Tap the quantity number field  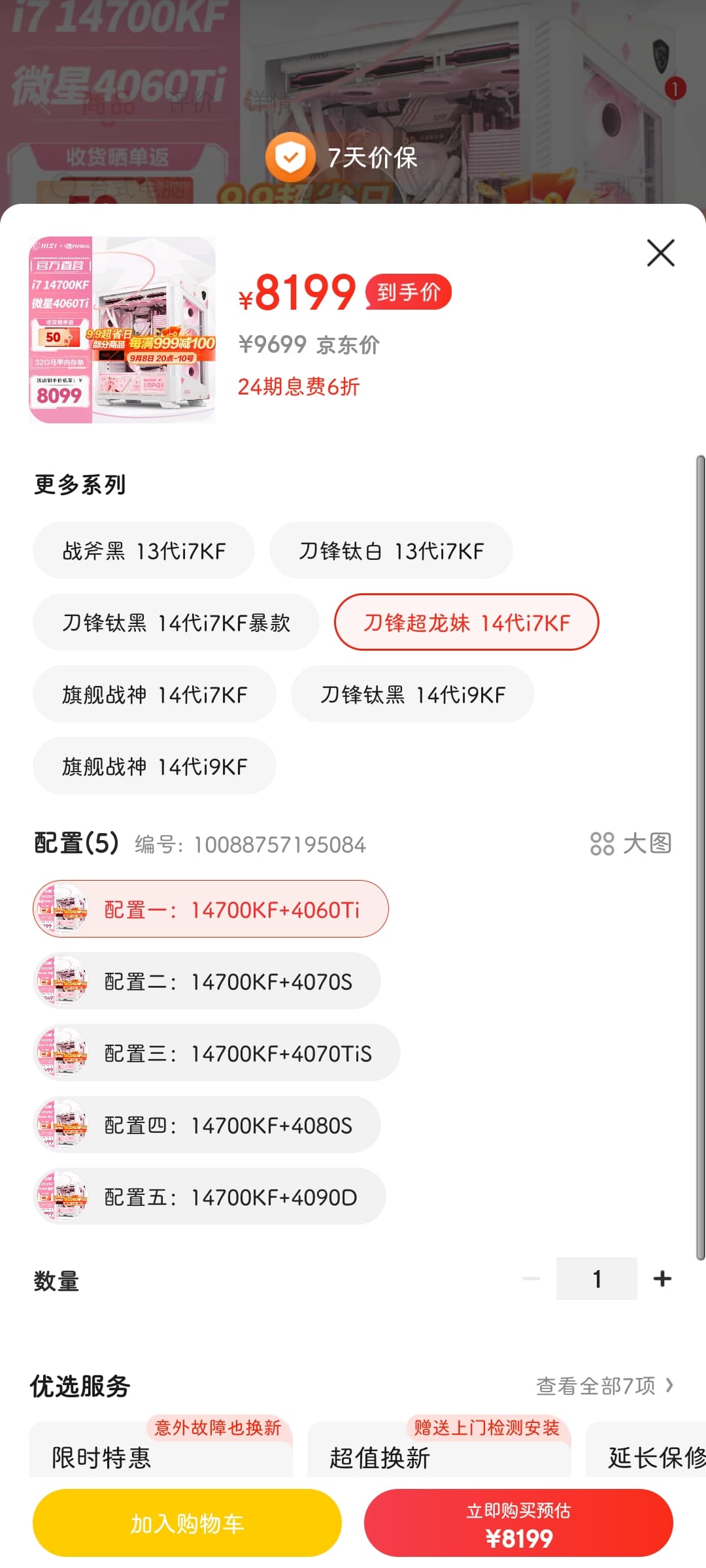point(597,1279)
